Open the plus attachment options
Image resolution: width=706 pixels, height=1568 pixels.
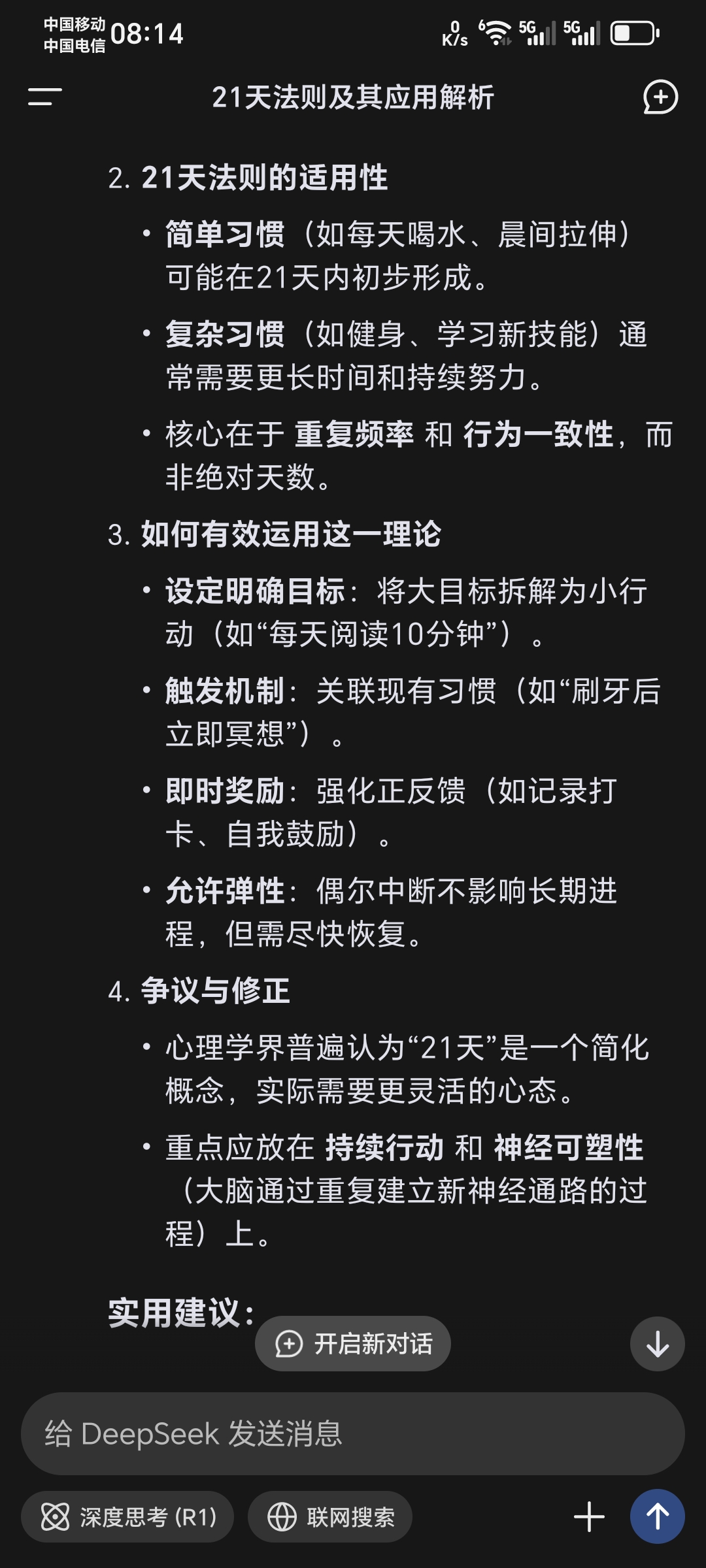click(x=589, y=1516)
